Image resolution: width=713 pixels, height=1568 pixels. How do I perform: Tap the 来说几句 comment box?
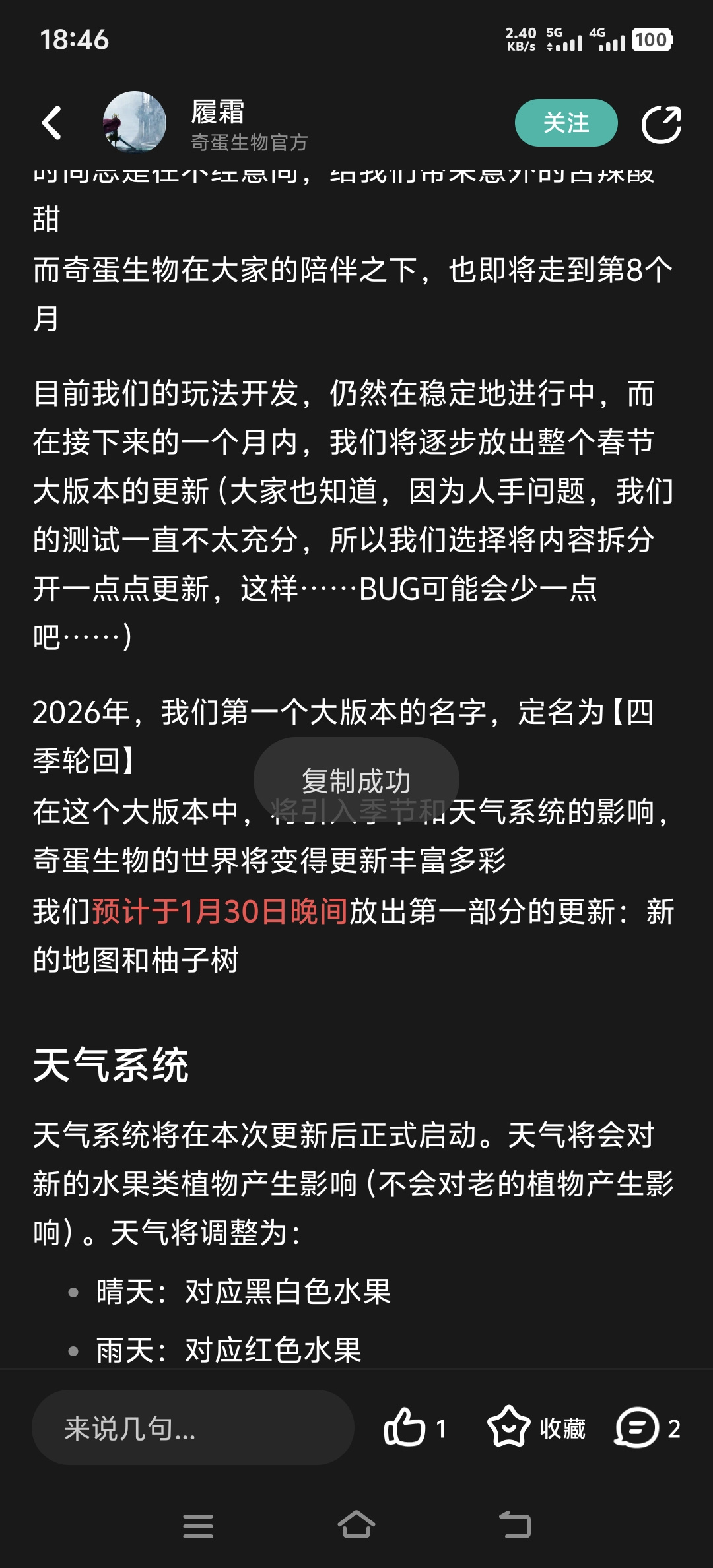click(x=193, y=1428)
